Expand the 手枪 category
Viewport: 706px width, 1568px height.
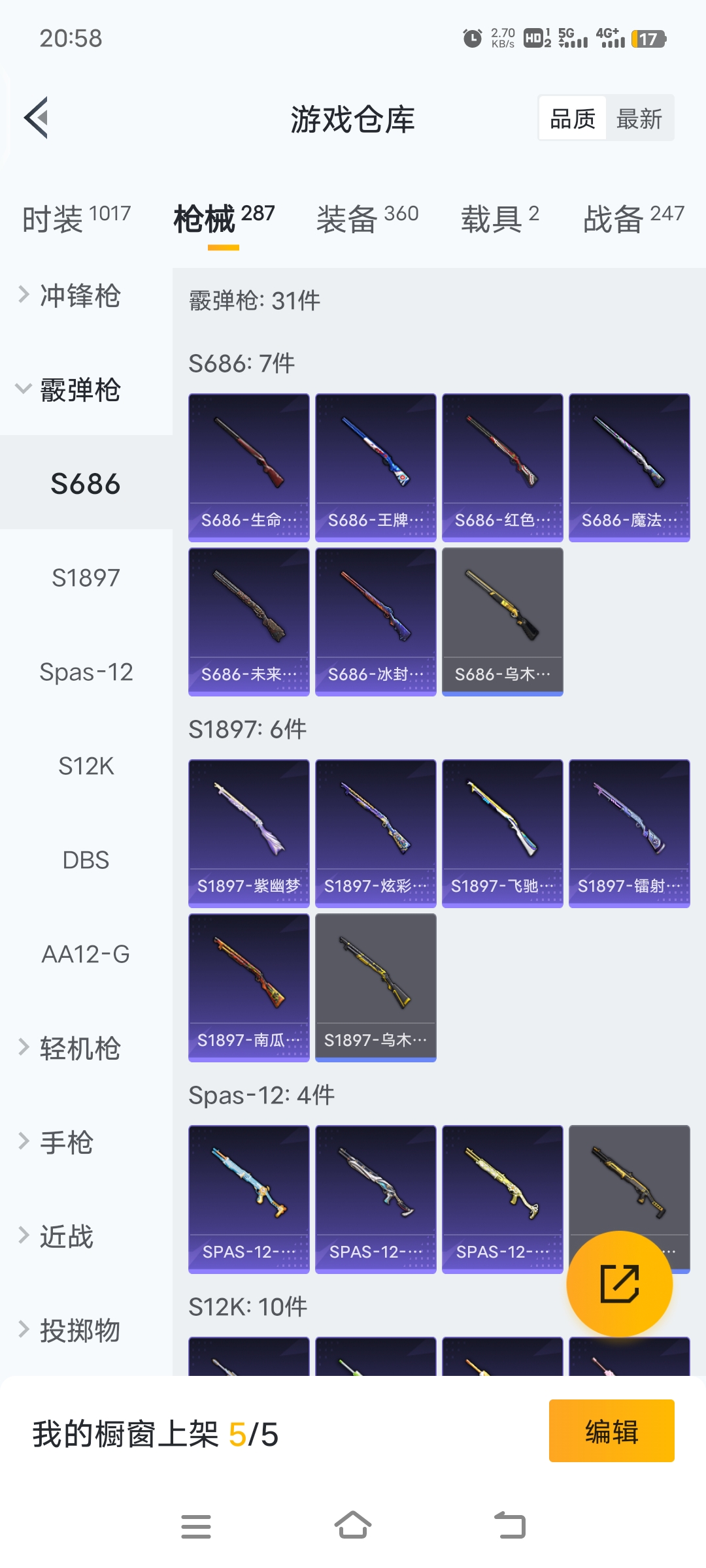[67, 1143]
